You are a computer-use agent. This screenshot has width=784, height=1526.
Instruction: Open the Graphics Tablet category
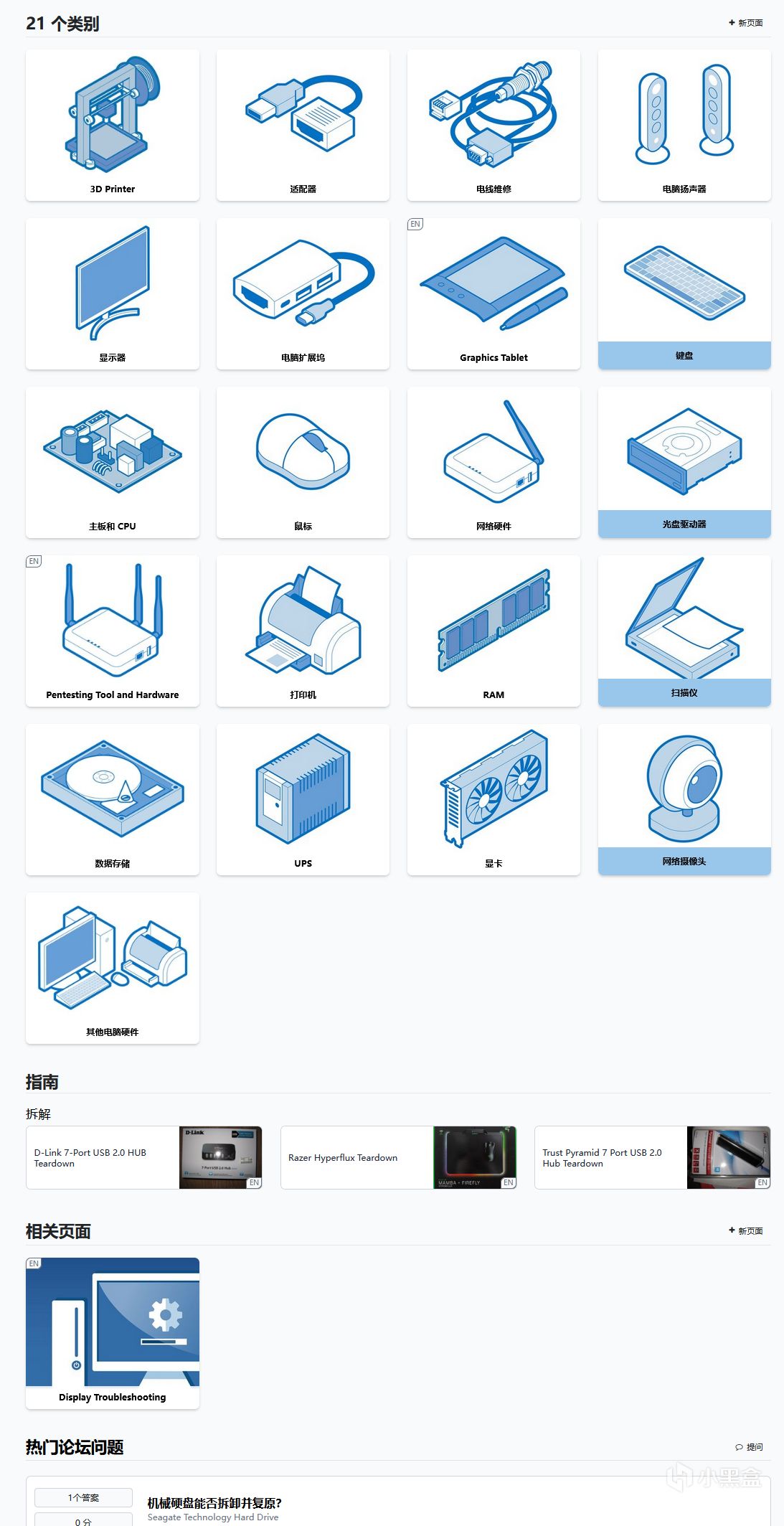pos(493,294)
